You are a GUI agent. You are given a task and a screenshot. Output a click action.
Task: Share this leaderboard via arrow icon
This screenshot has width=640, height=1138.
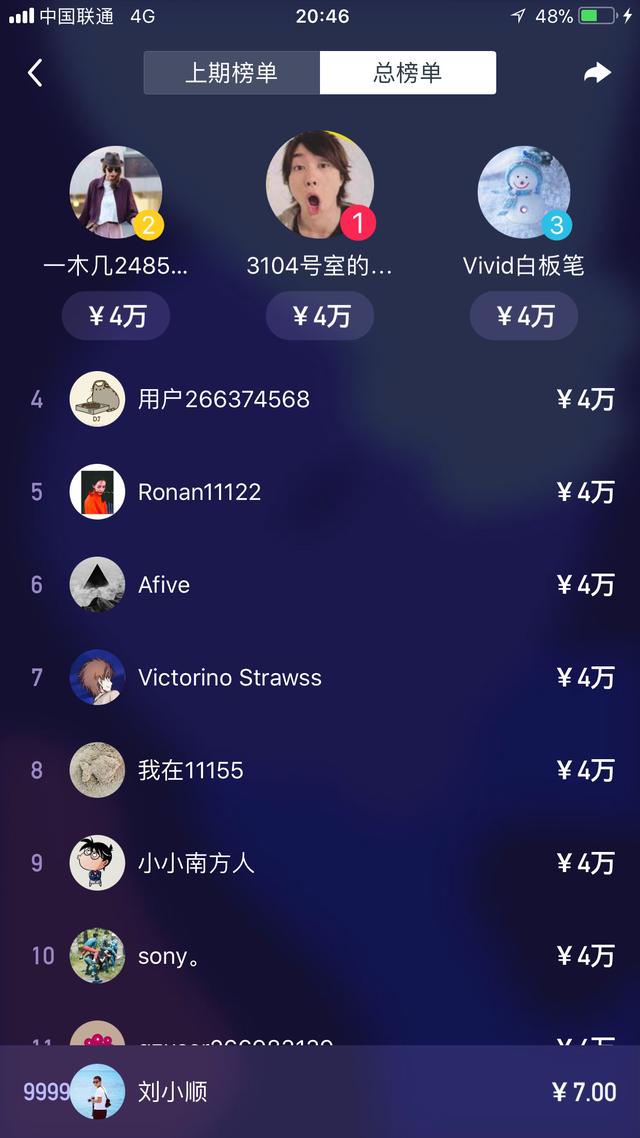pos(597,73)
